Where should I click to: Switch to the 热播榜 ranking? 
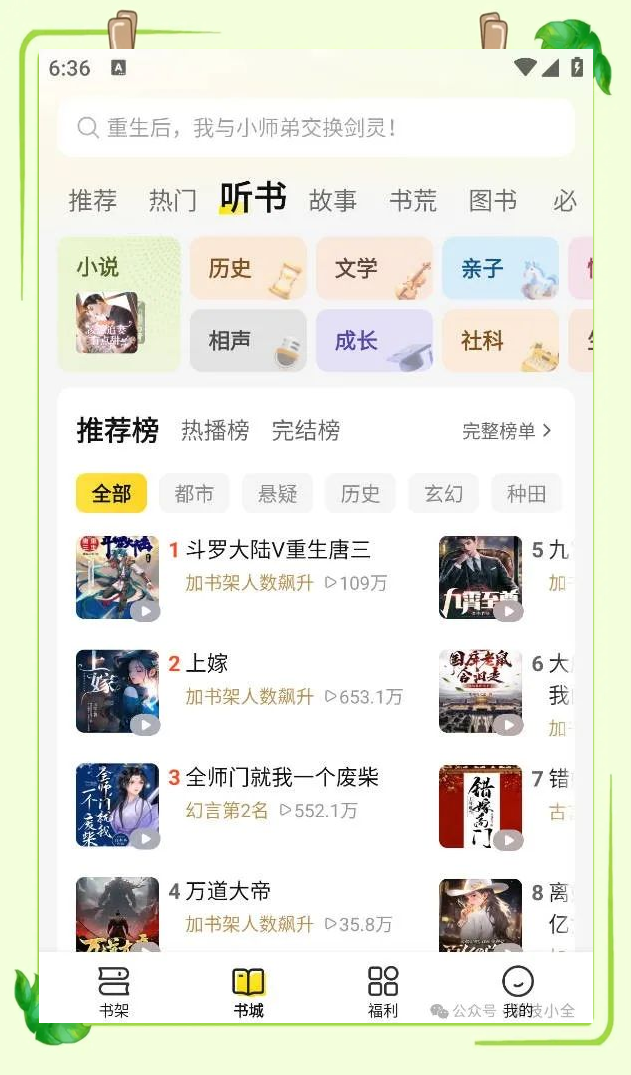[215, 431]
